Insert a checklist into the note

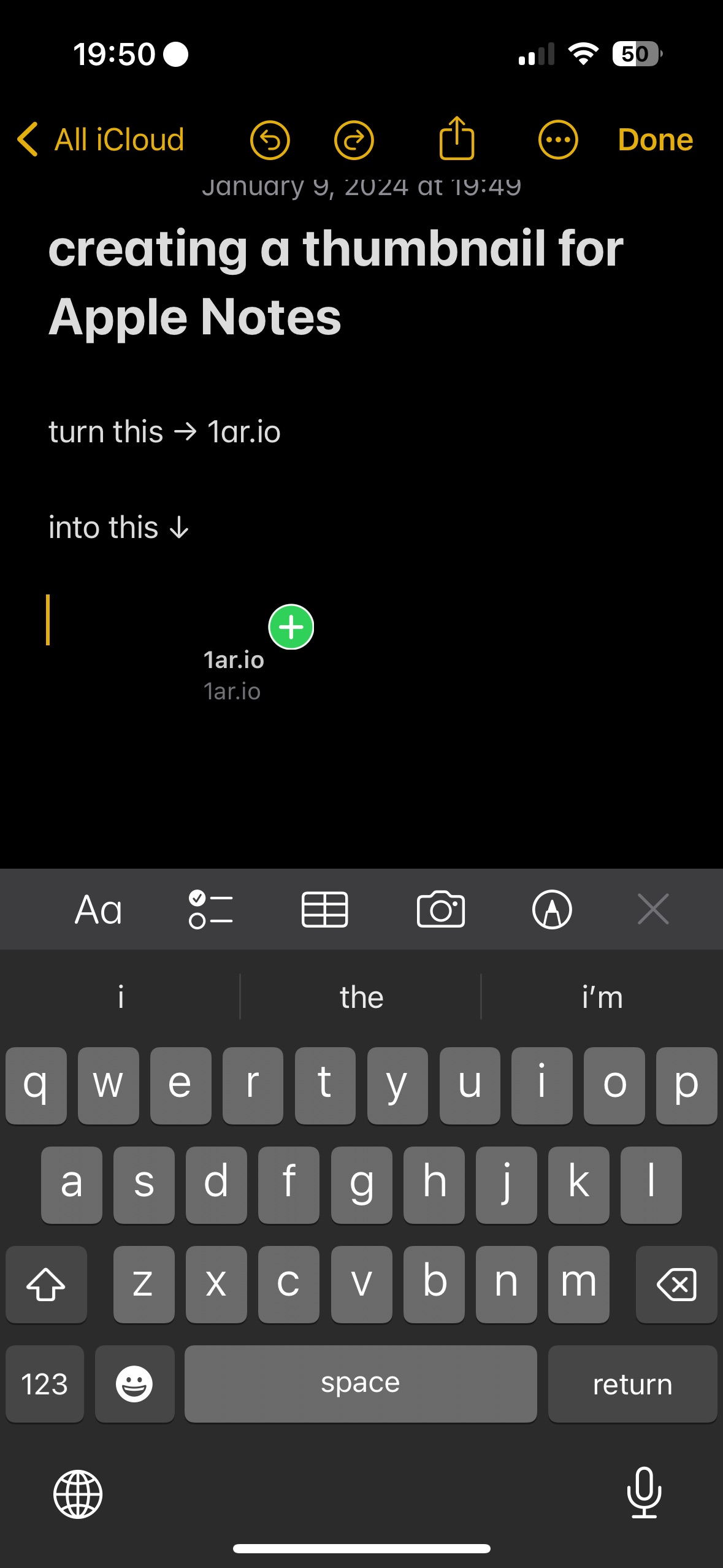click(x=212, y=910)
